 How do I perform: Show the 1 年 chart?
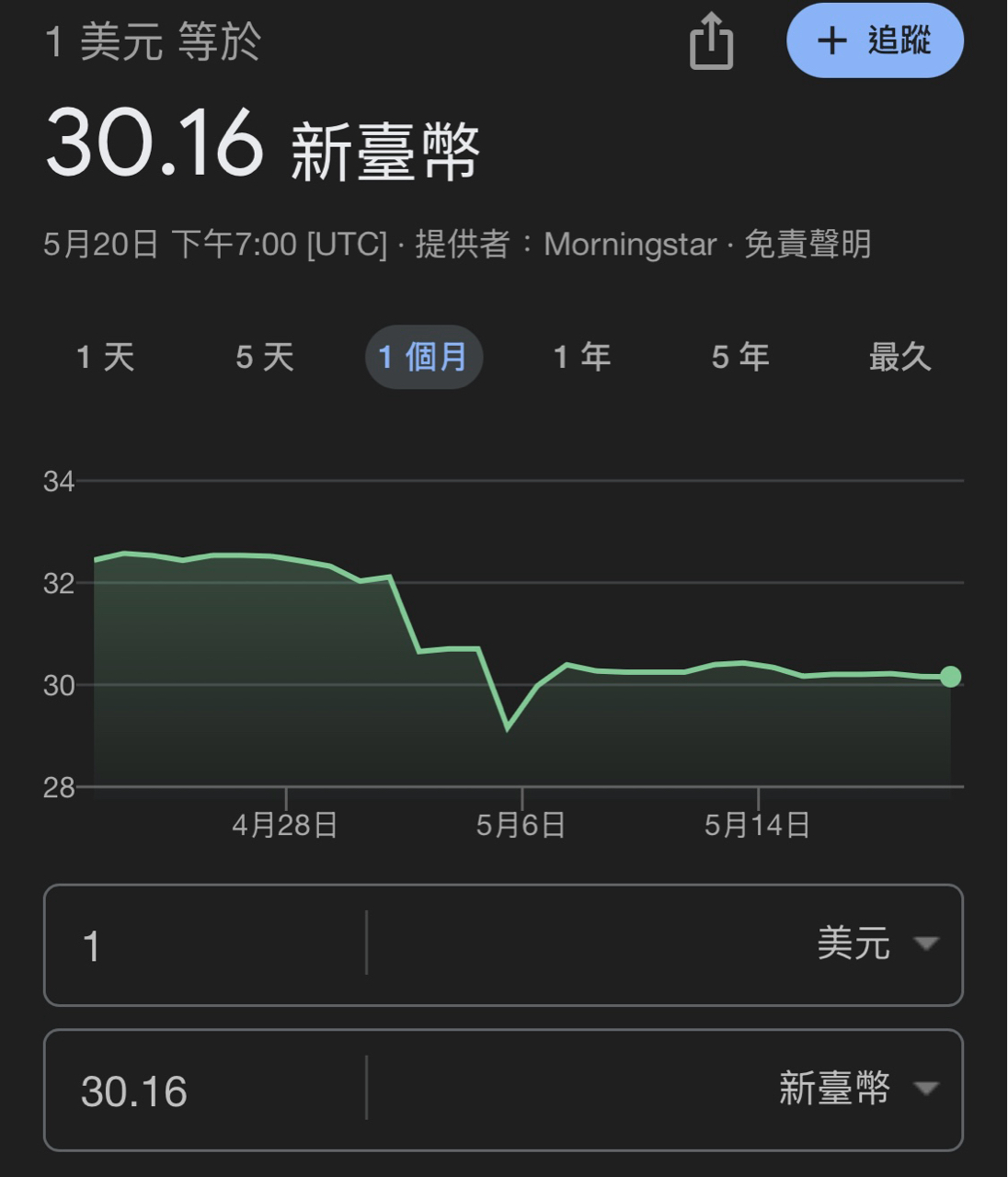[x=582, y=357]
